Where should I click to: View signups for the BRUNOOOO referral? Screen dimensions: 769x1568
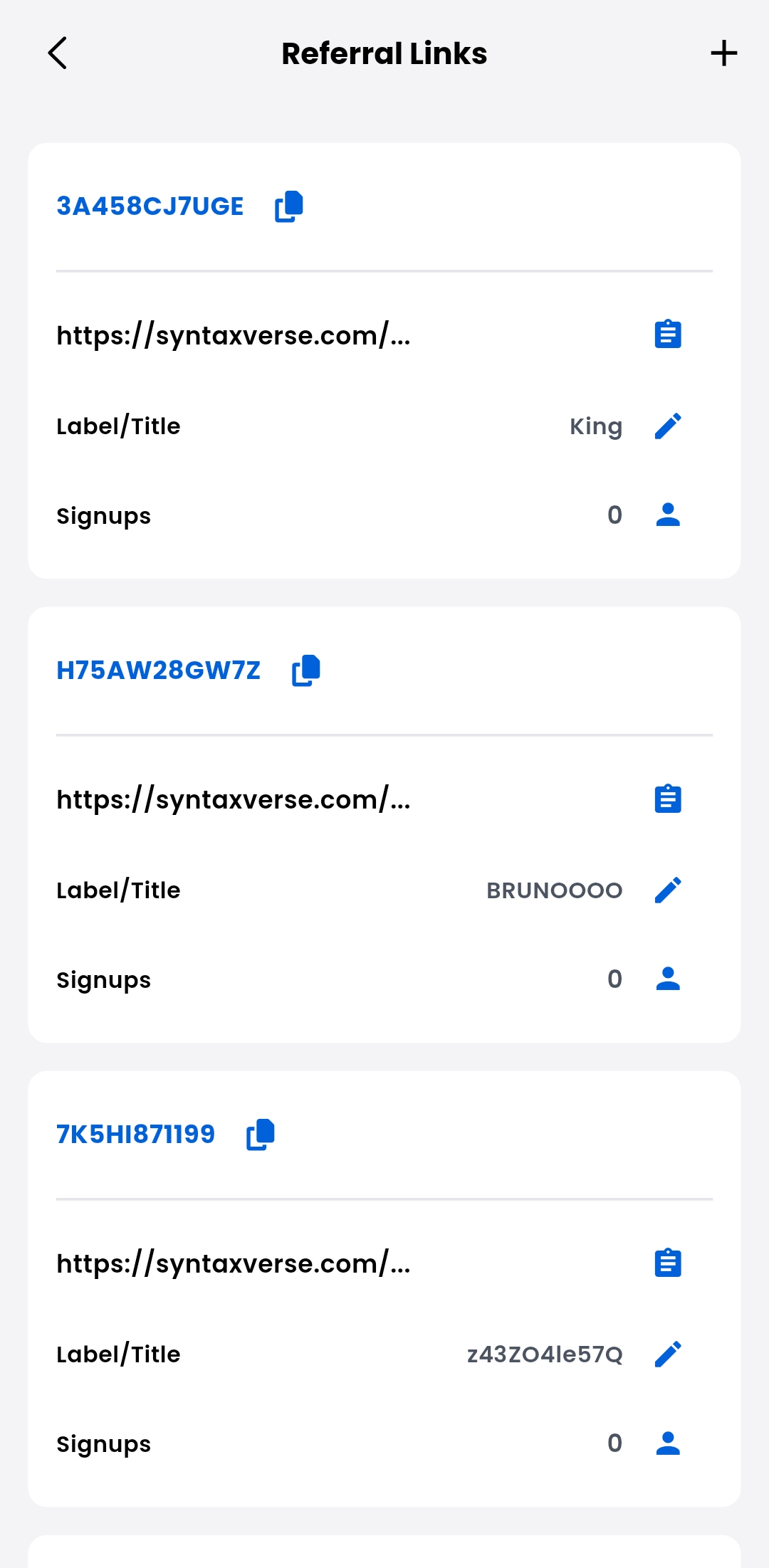[x=668, y=979]
